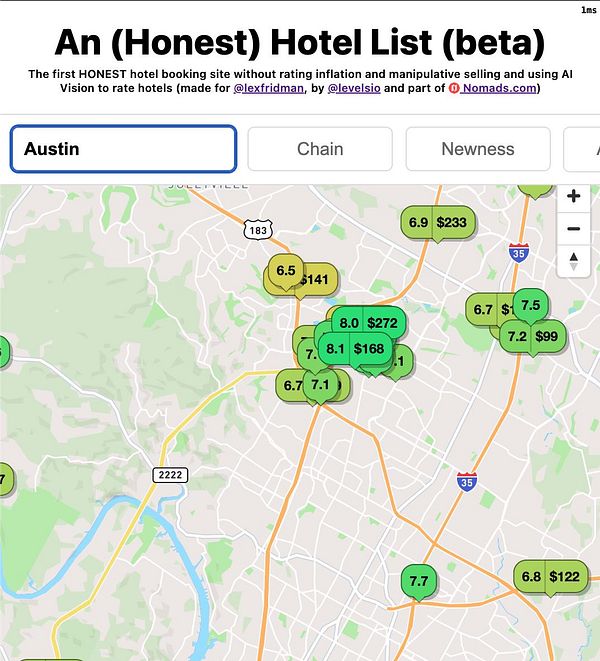Zoom in on the map
Image resolution: width=600 pixels, height=661 pixels.
point(574,196)
